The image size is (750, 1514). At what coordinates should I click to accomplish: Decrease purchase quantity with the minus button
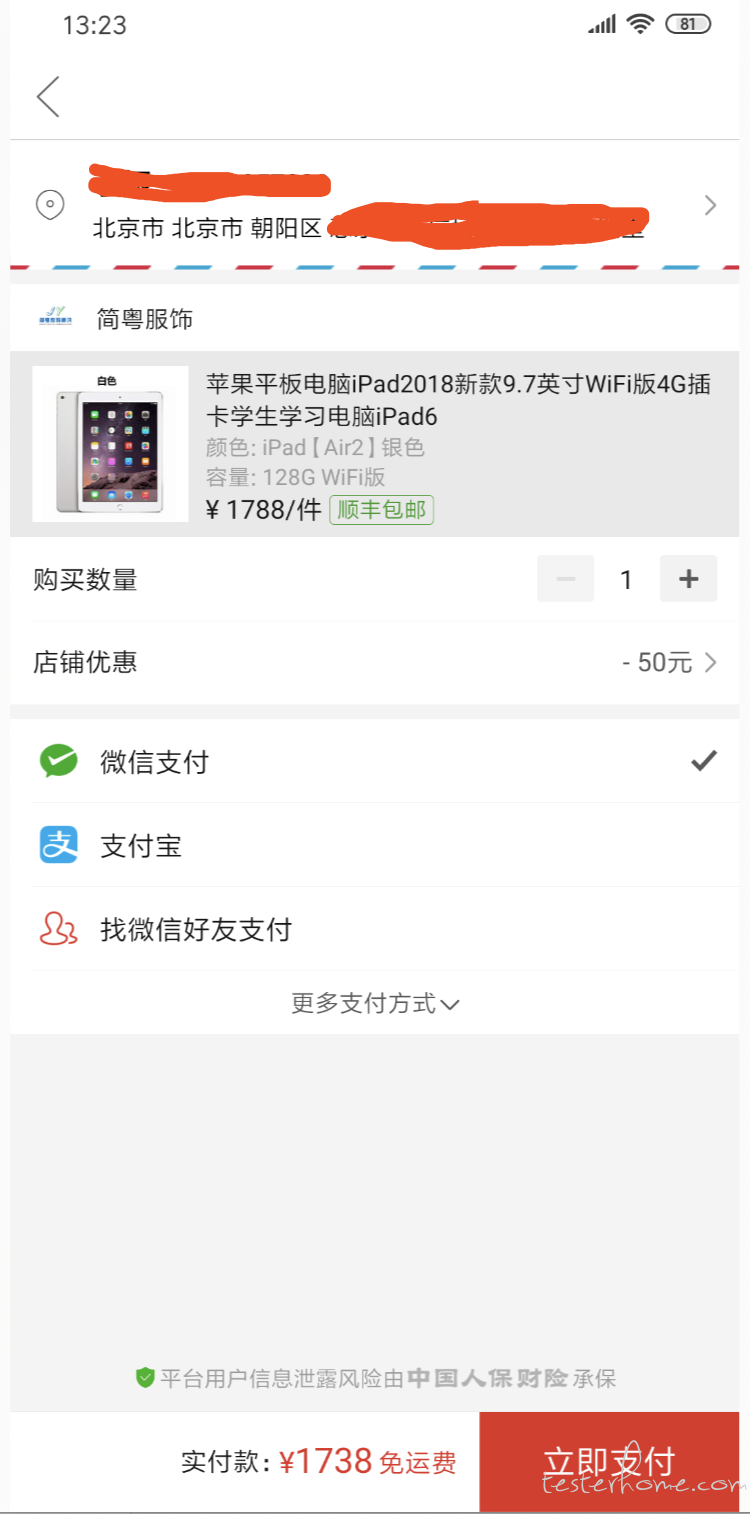point(566,579)
